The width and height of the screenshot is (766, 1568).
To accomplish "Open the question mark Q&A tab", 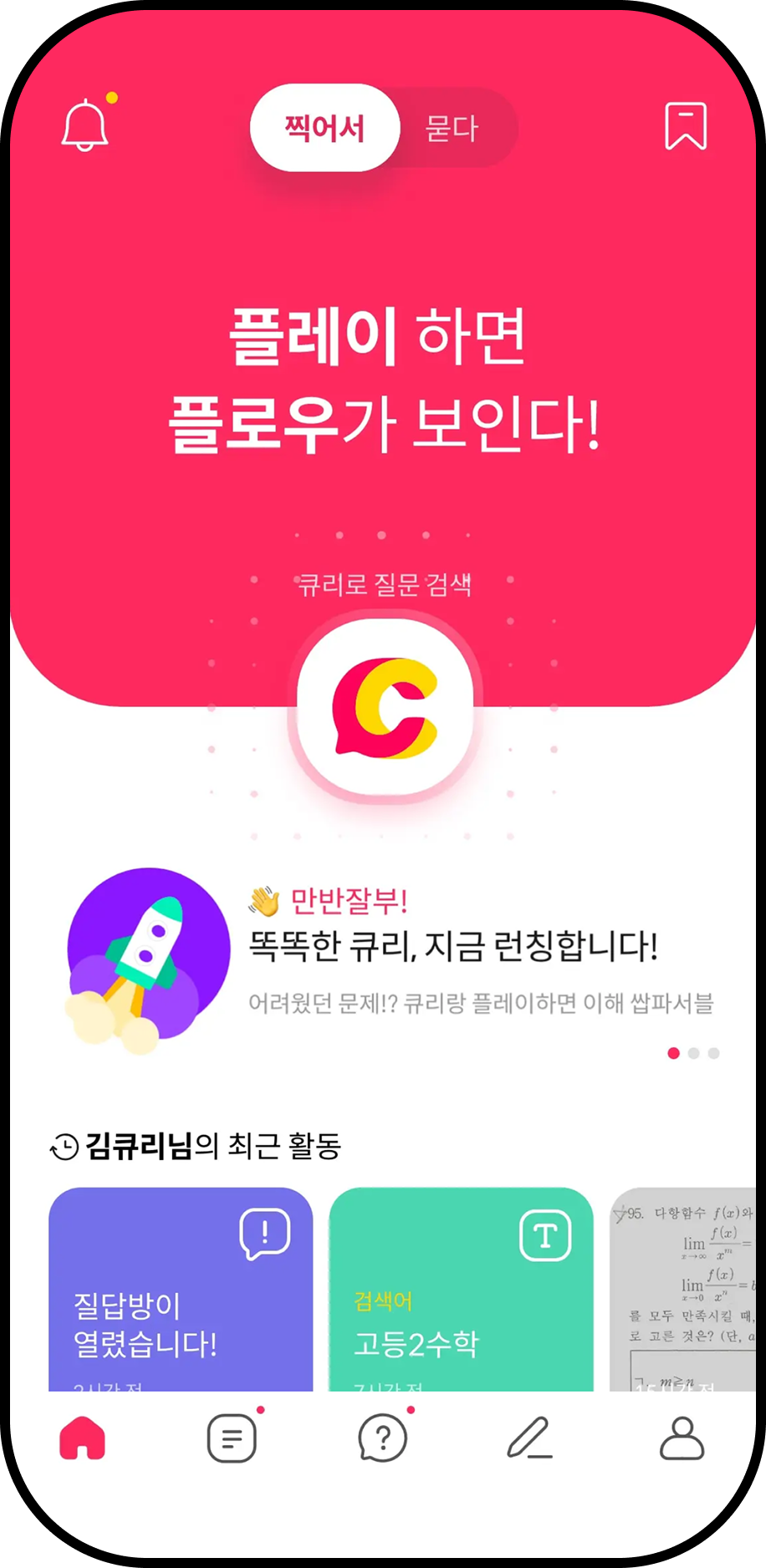I will 383,1438.
